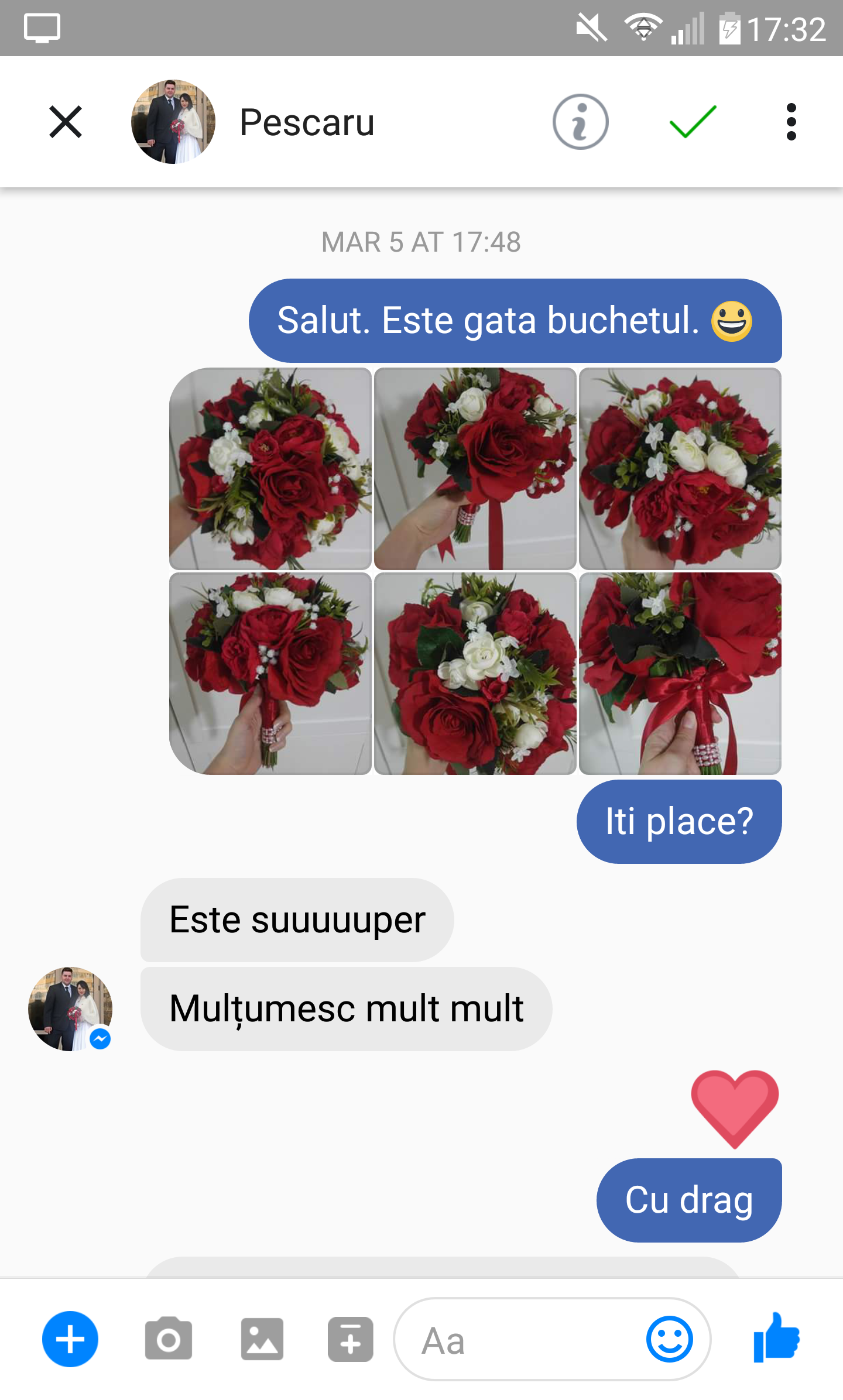This screenshot has height=1400, width=843.
Task: Open conversation info icon
Action: (x=580, y=122)
